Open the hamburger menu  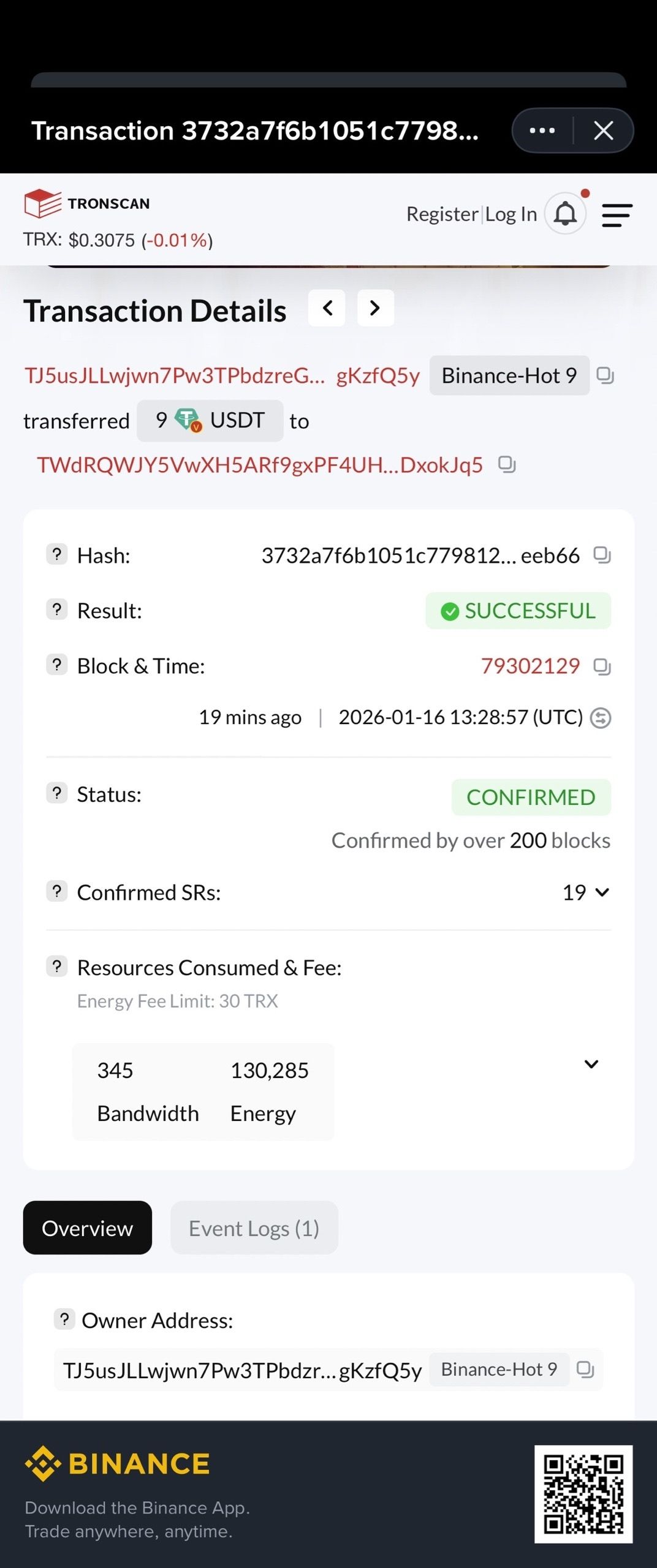tap(617, 215)
